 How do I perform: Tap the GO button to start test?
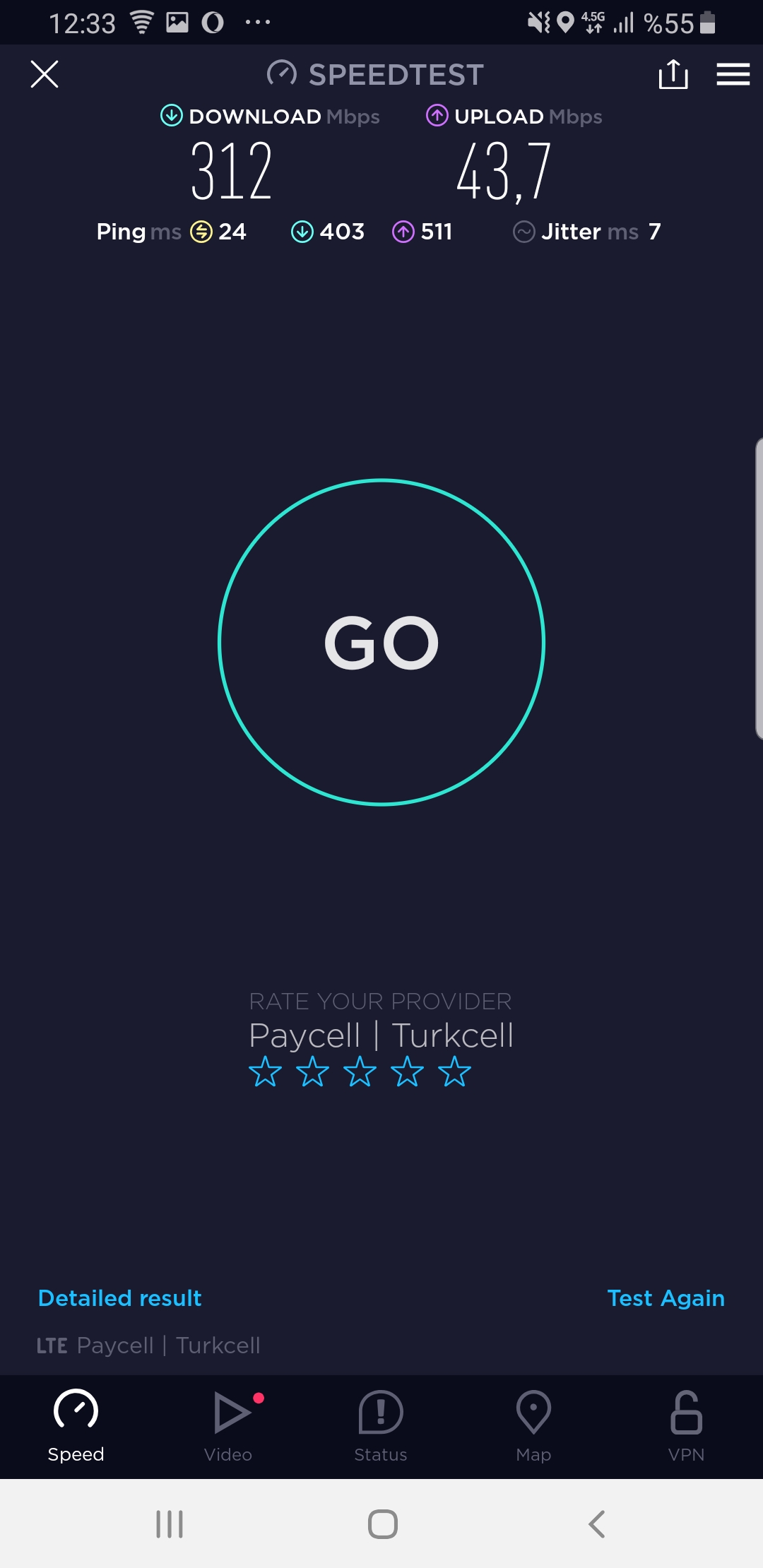(381, 642)
